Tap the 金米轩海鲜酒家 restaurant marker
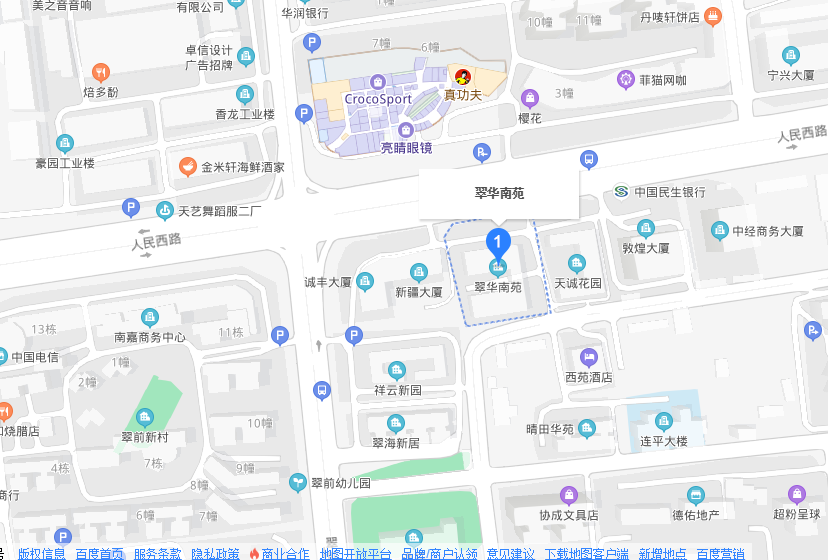 coord(187,166)
